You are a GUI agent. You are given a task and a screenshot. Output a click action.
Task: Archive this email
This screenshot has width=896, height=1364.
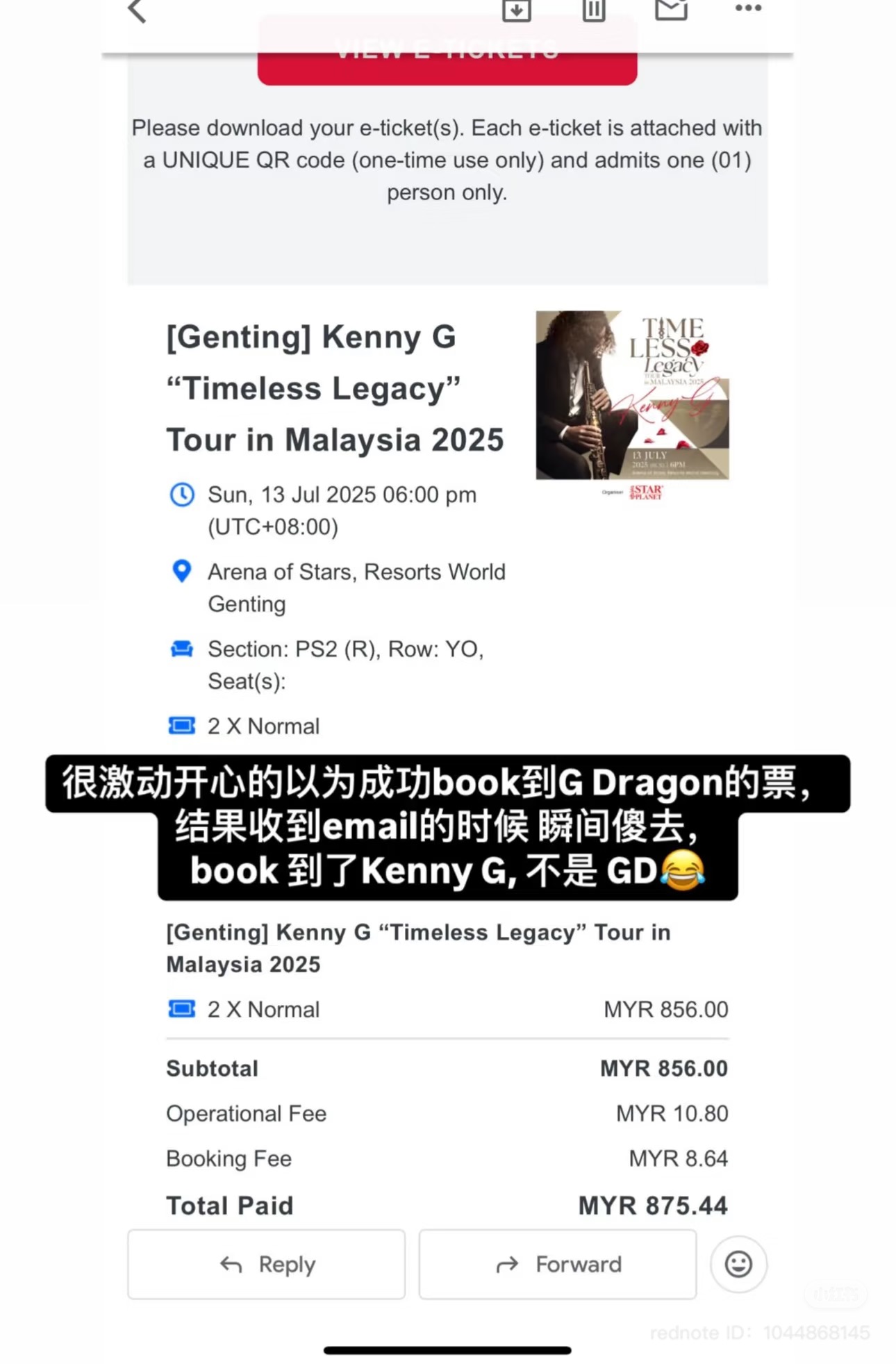point(516,10)
